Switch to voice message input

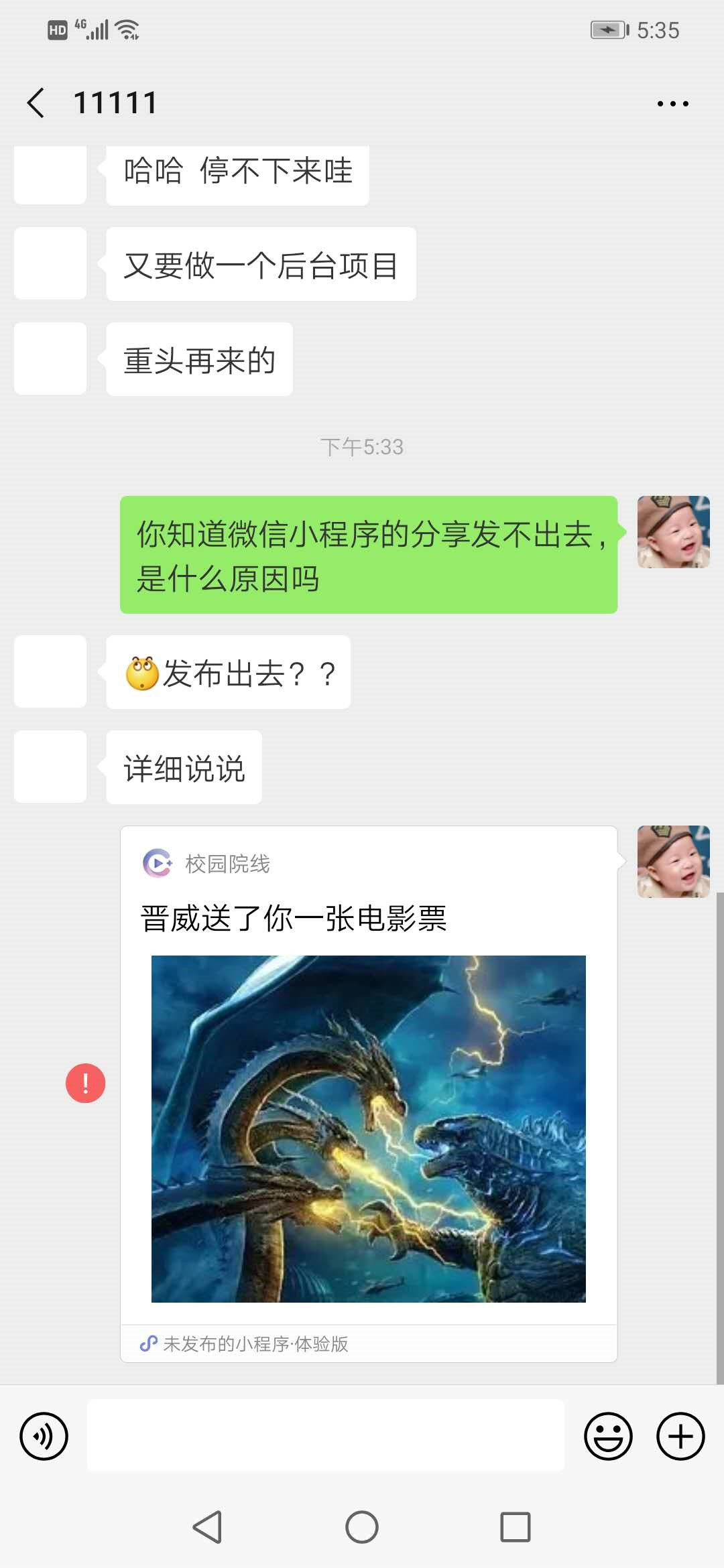[x=44, y=1436]
